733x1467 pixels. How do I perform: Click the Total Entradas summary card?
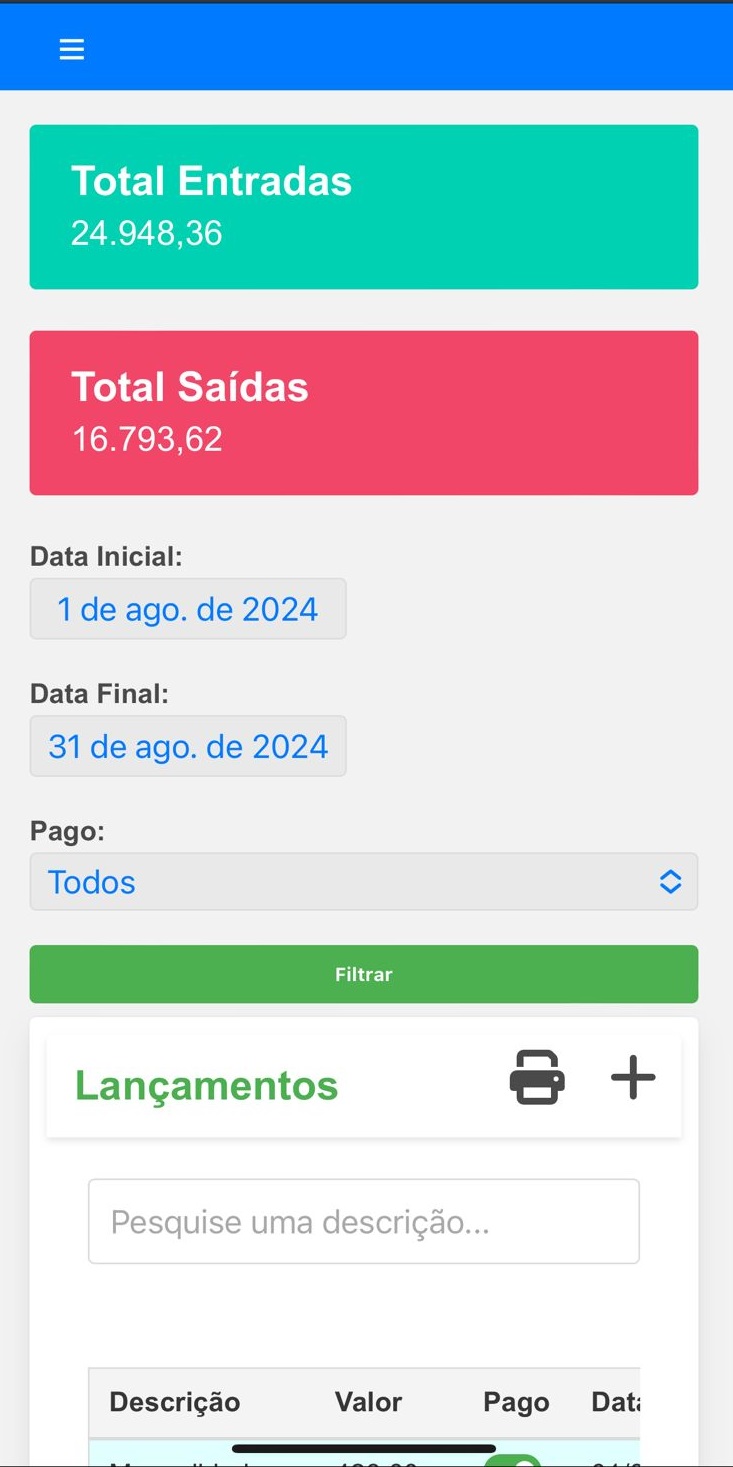pyautogui.click(x=363, y=206)
